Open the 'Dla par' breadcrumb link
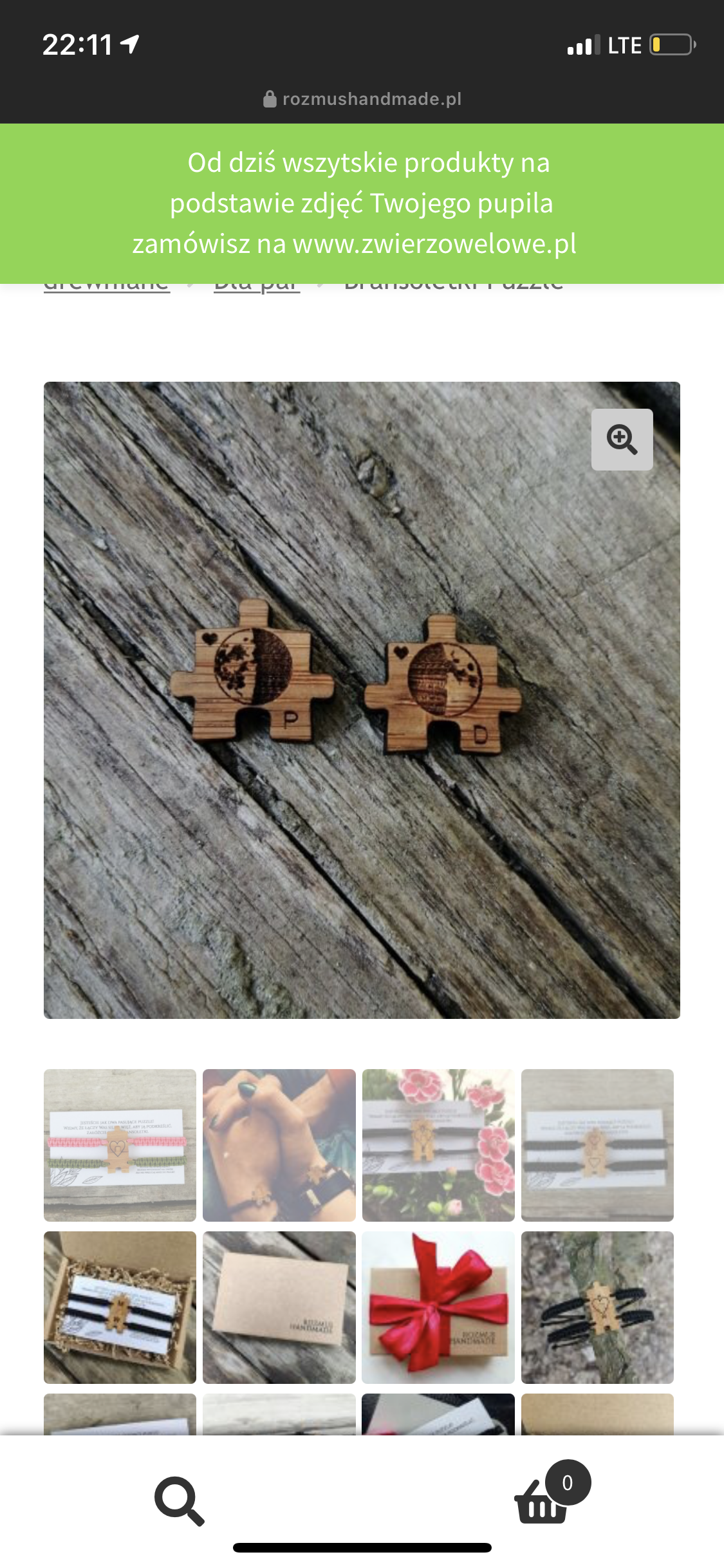 [x=257, y=286]
